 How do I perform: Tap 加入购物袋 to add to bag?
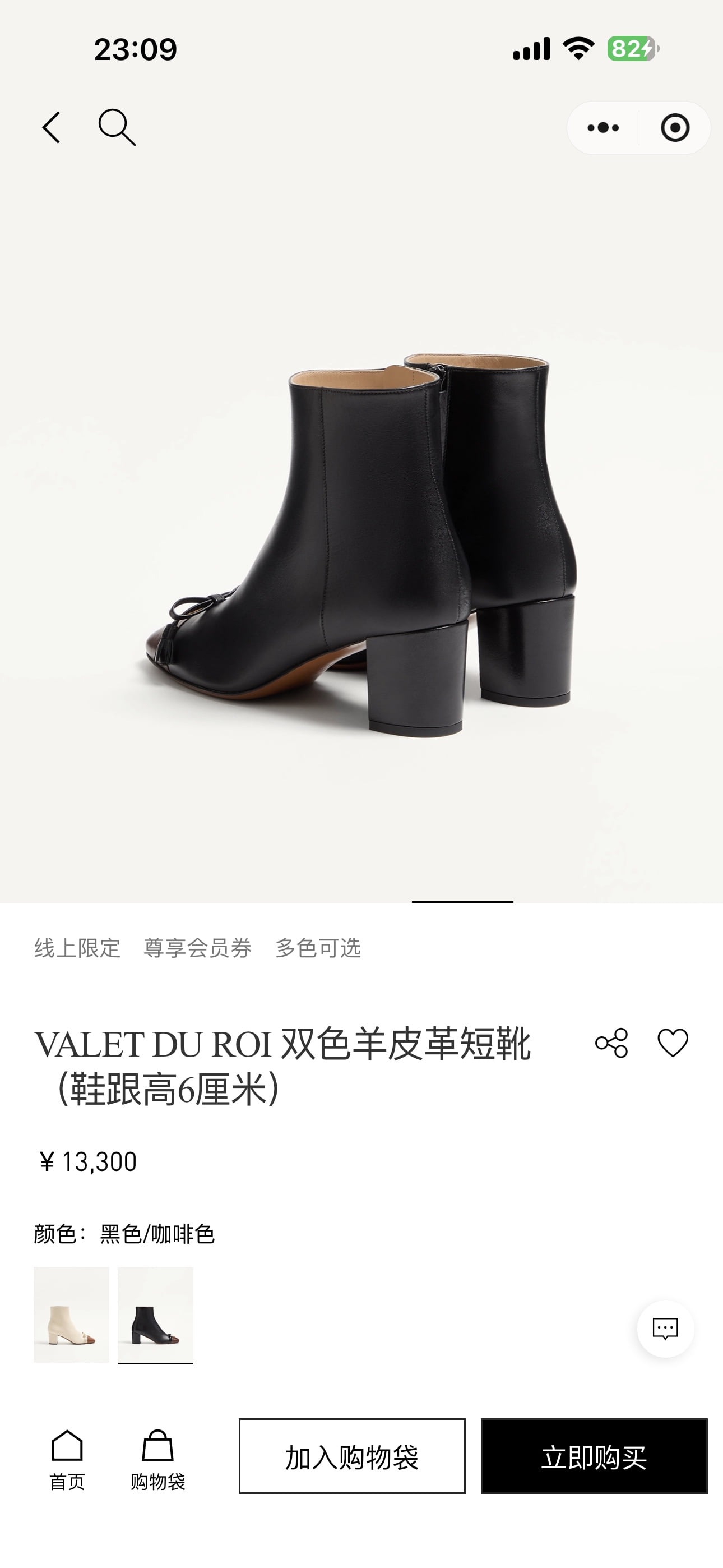(x=352, y=1456)
